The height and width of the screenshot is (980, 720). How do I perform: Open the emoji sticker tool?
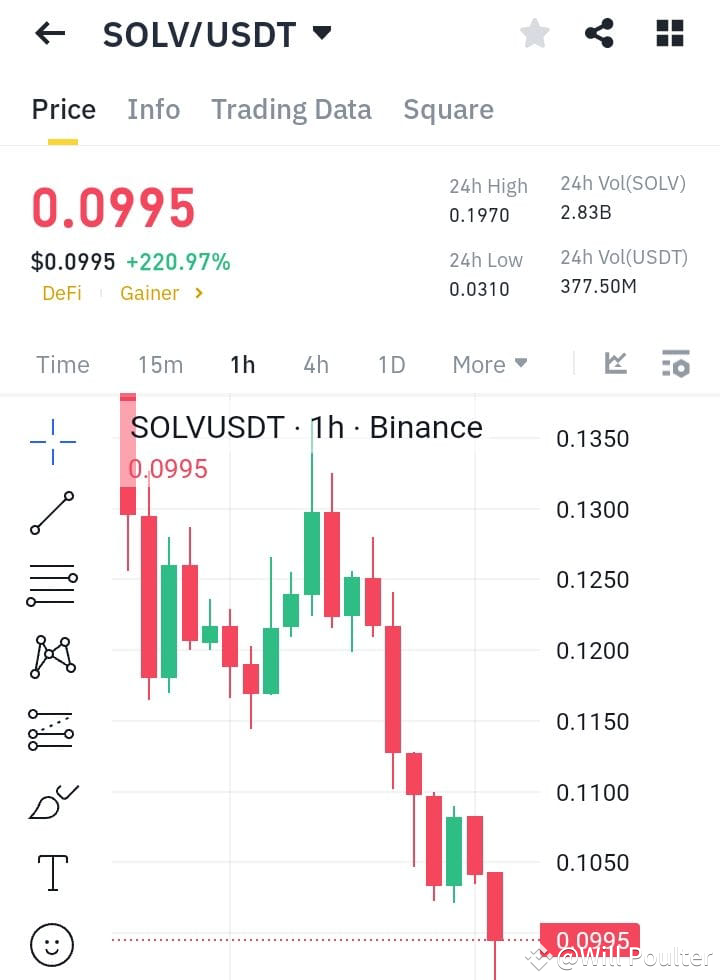(52, 944)
